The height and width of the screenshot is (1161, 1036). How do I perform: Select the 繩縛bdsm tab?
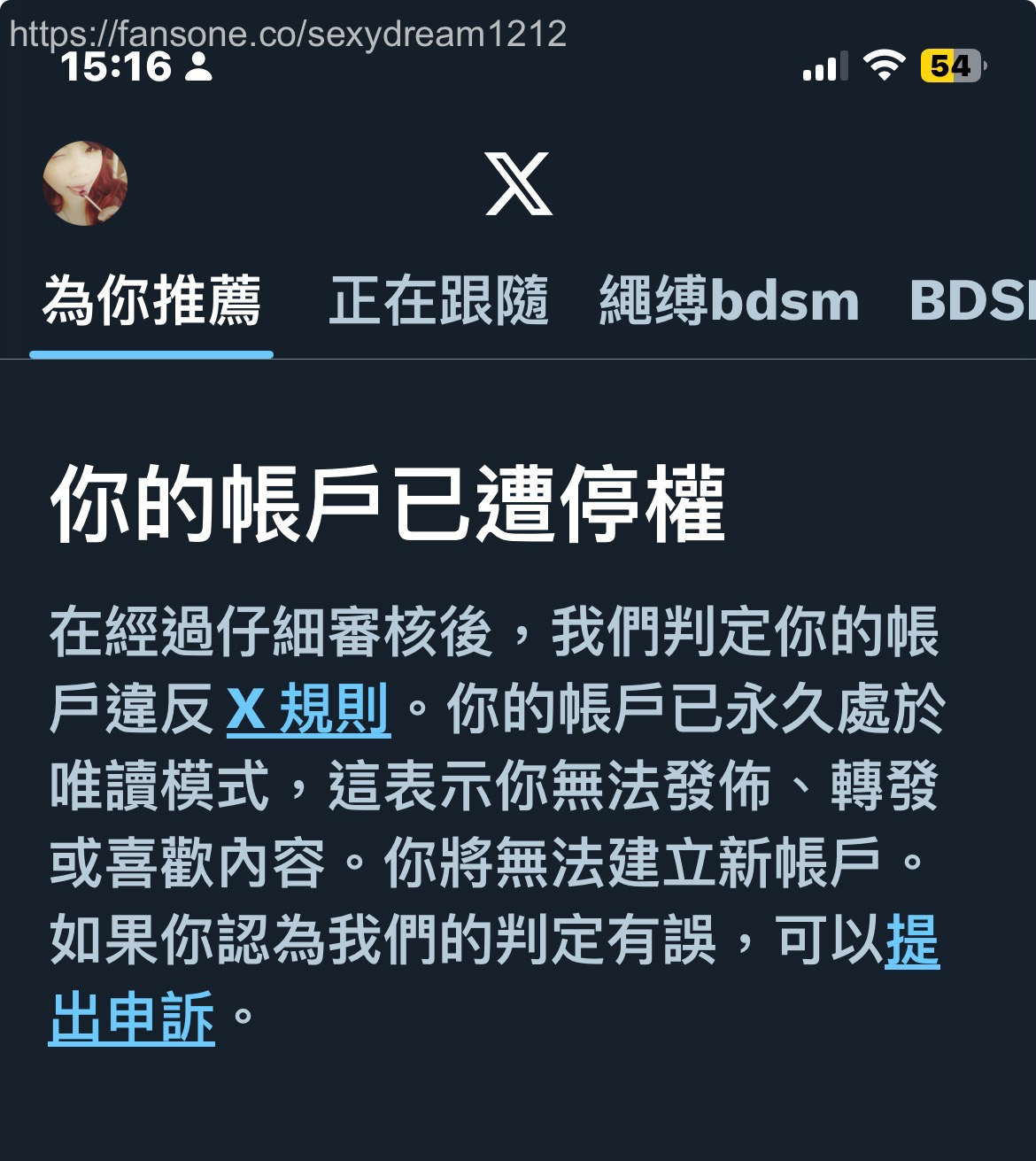[x=730, y=301]
